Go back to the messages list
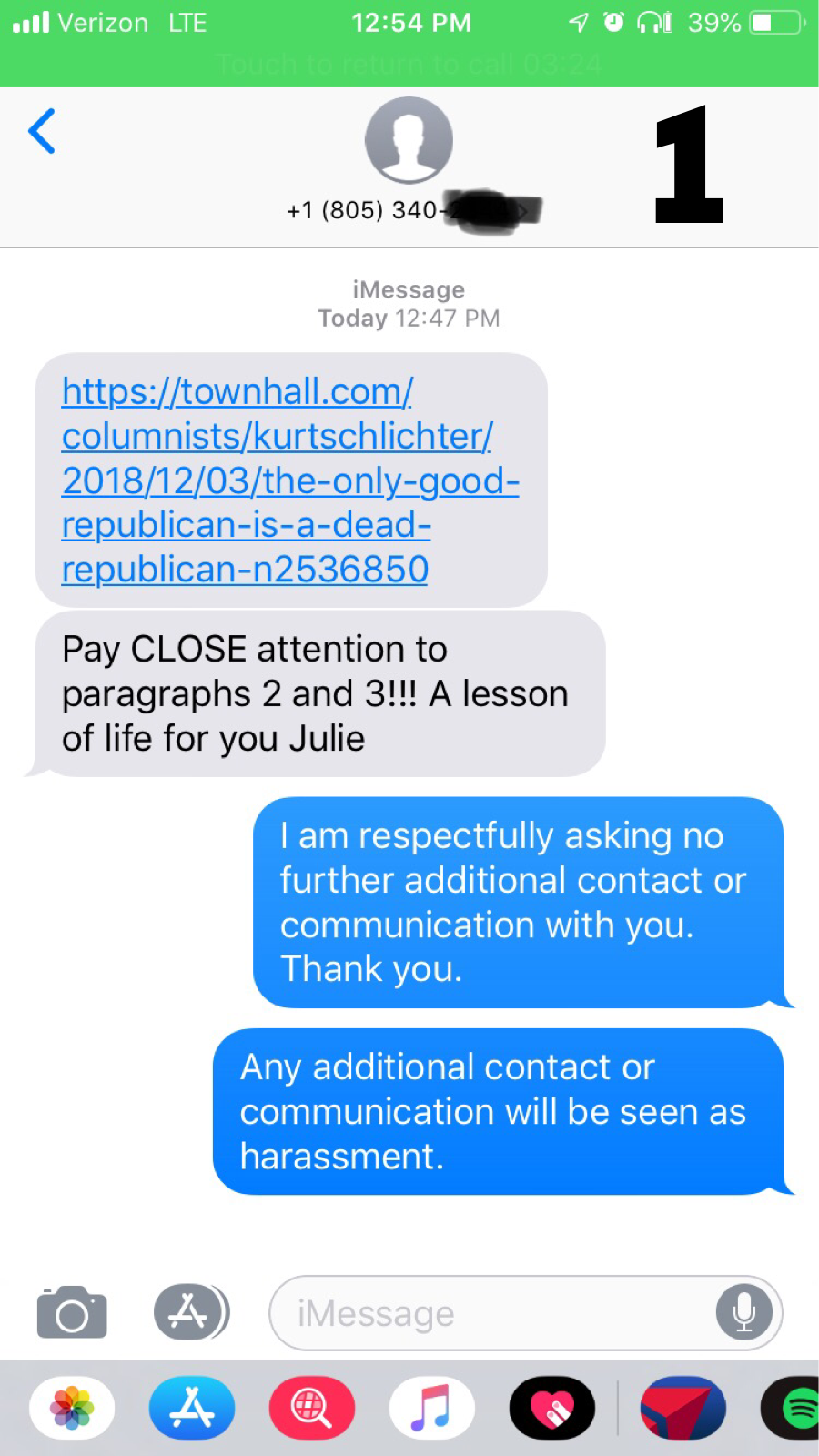 point(42,132)
